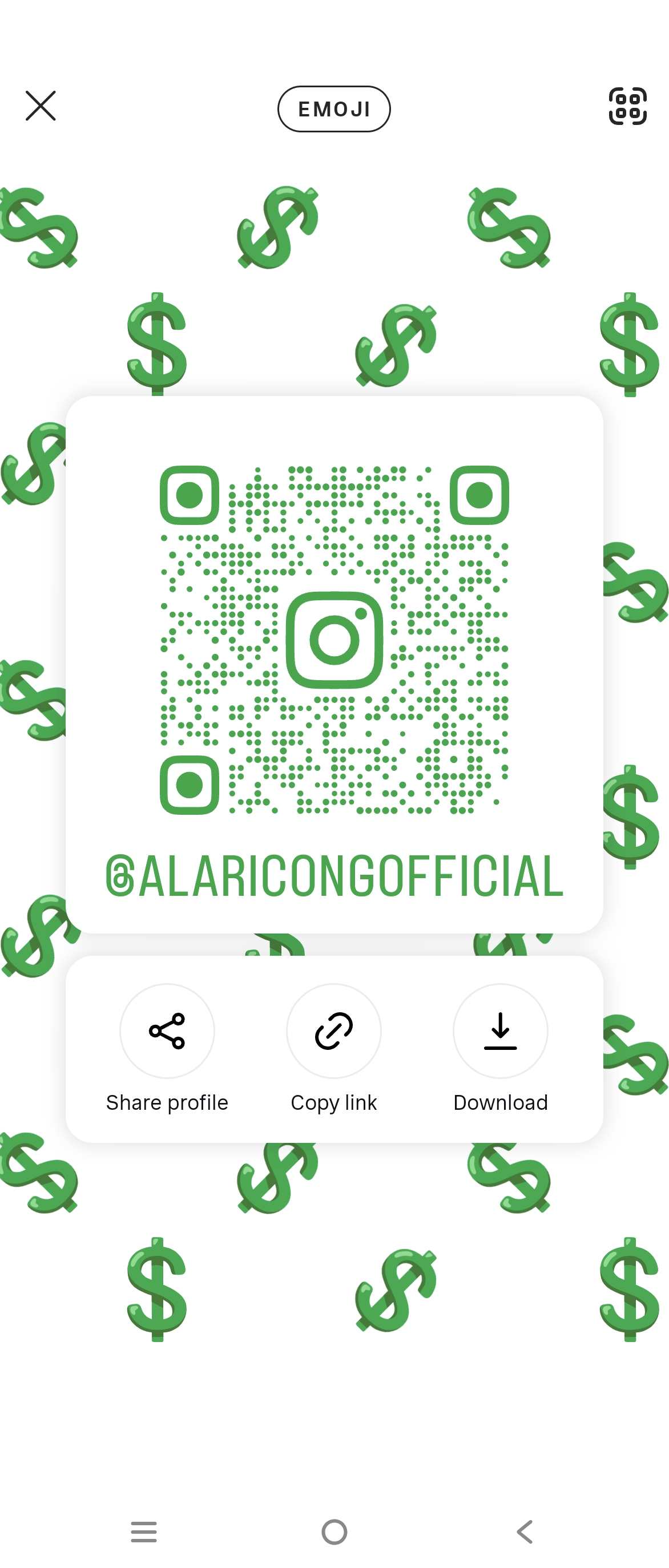
Task: Open the QR code scanner
Action: 627,106
